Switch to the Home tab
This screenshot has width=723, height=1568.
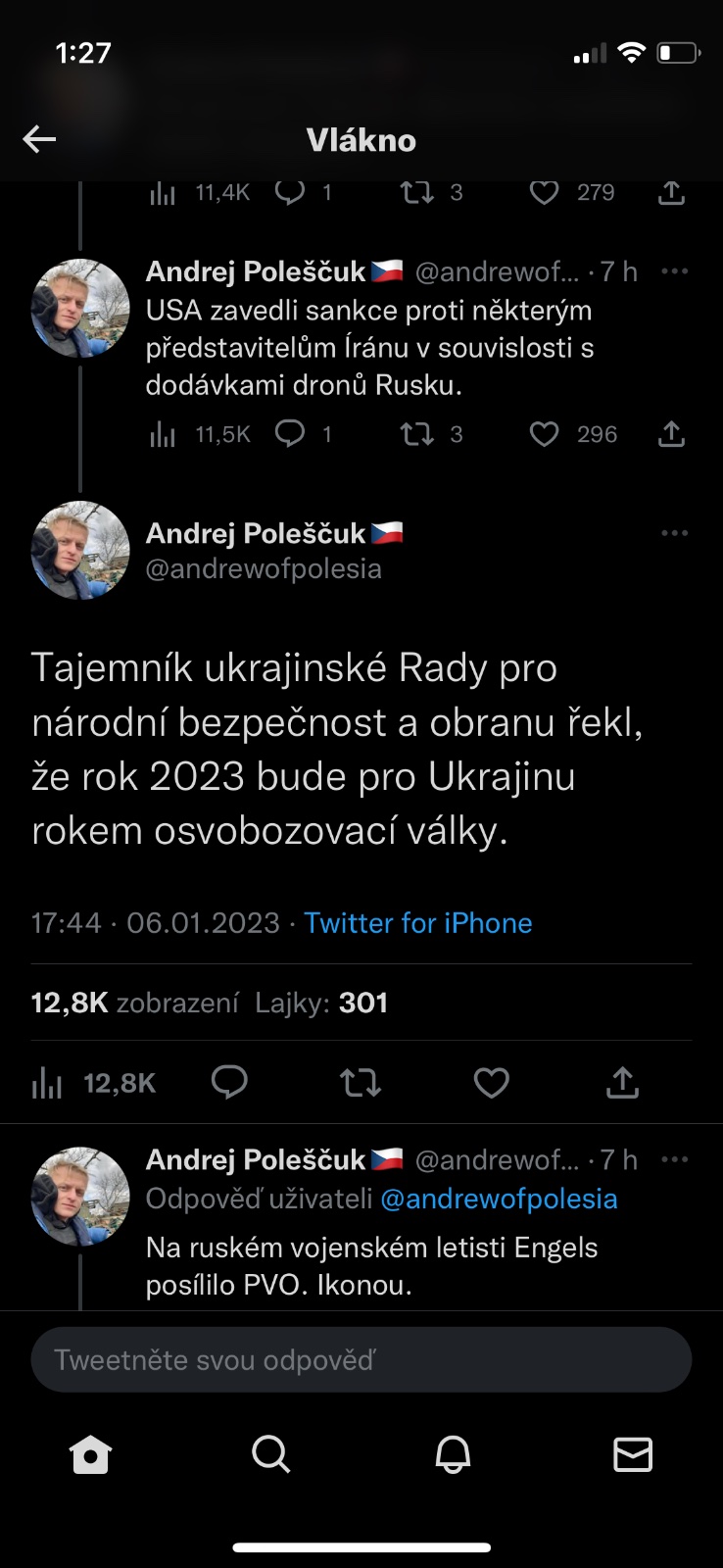(90, 1455)
